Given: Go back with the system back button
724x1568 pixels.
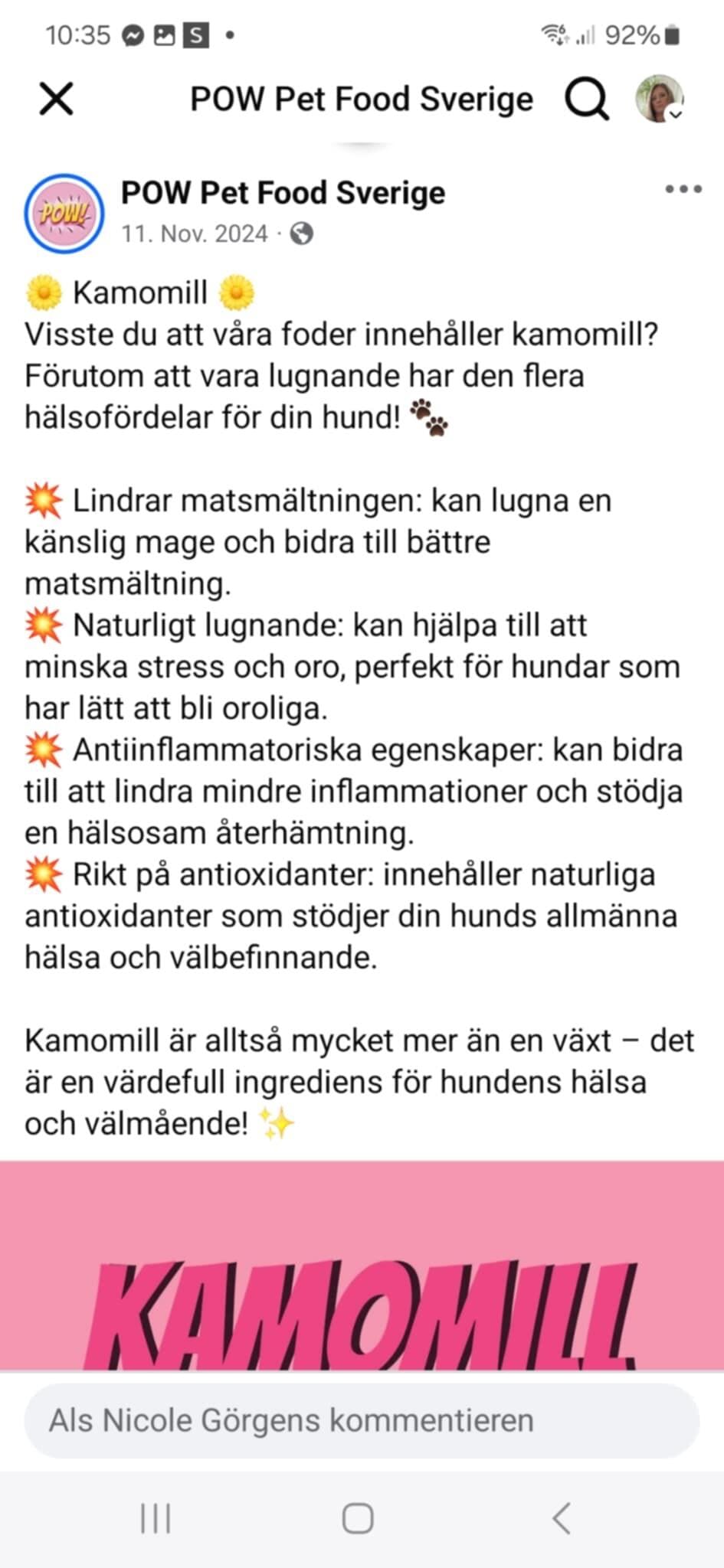Looking at the screenshot, I should [562, 1517].
